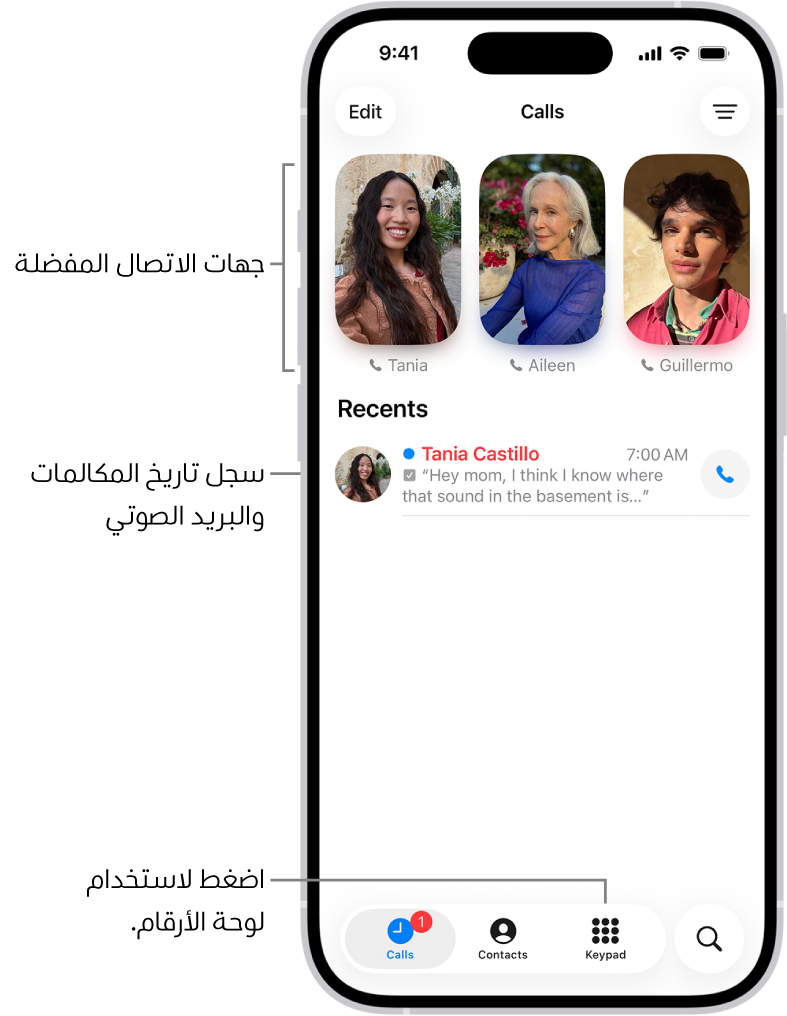Tap the Edit button

tap(365, 112)
